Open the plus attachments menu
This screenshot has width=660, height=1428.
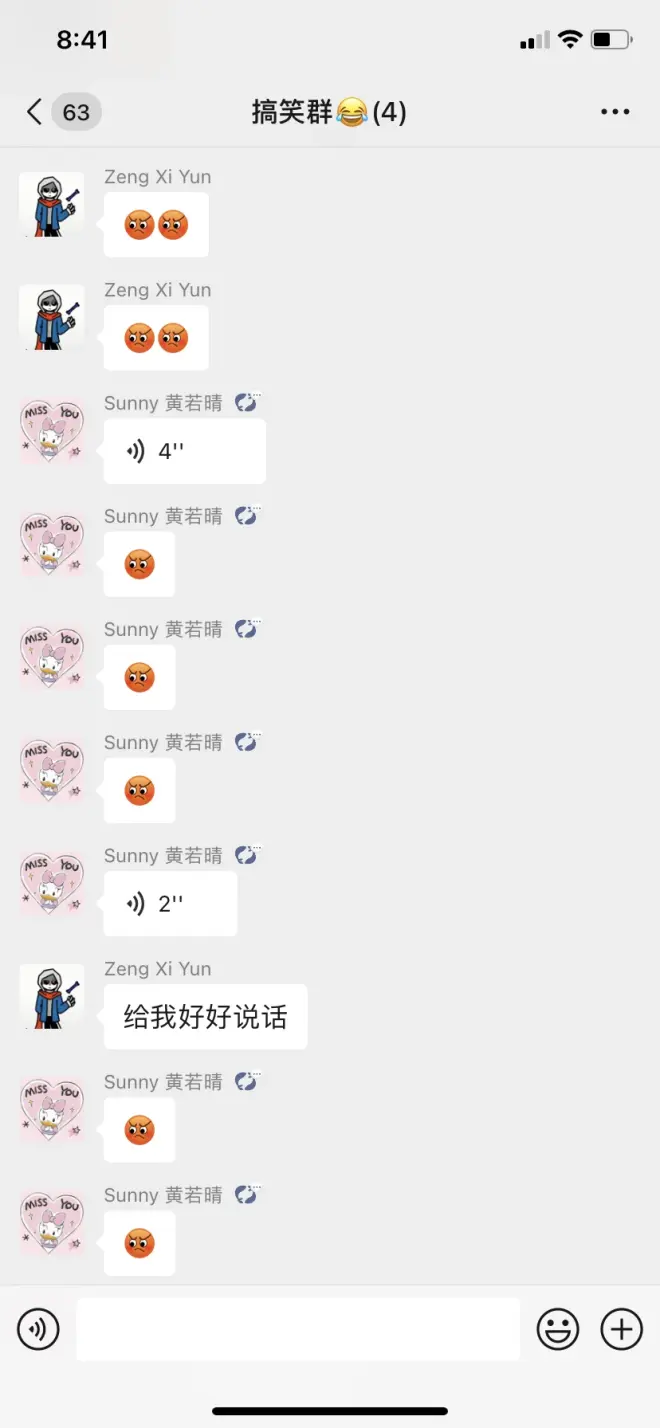[x=621, y=1329]
